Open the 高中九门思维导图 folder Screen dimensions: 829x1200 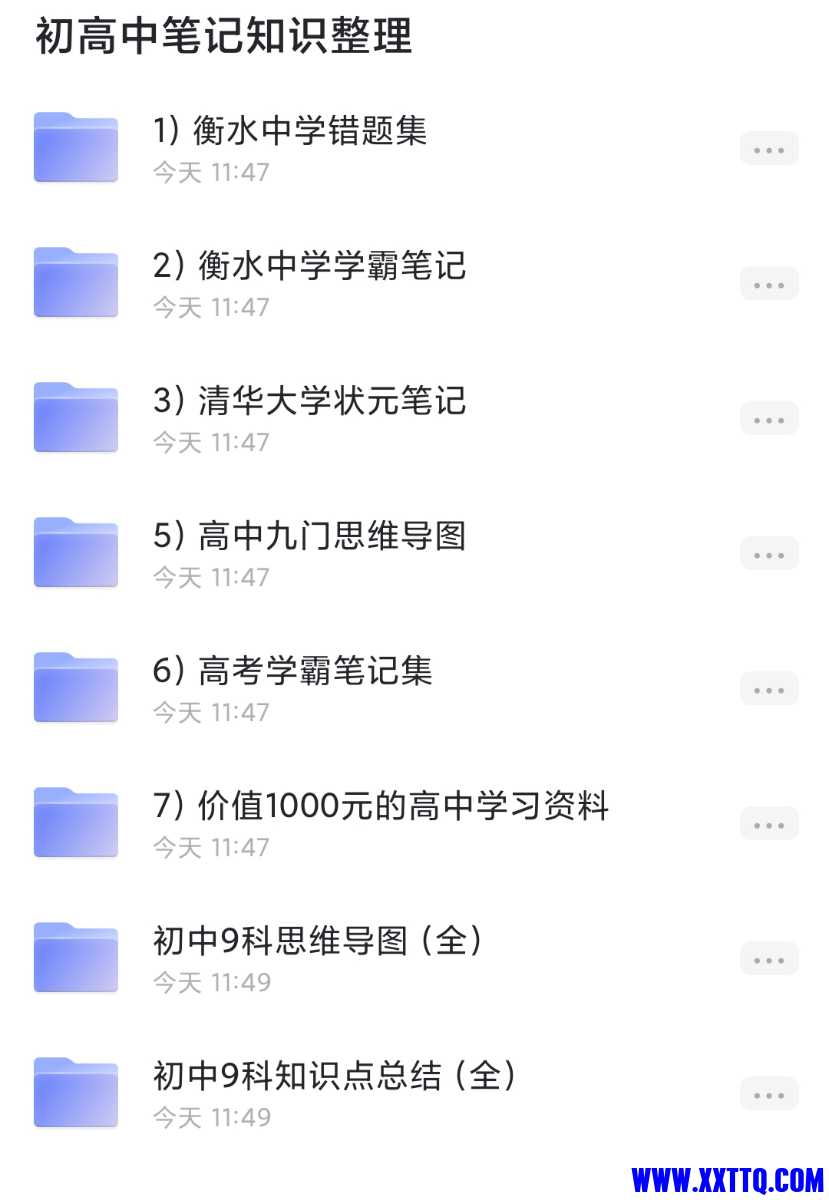coord(309,537)
